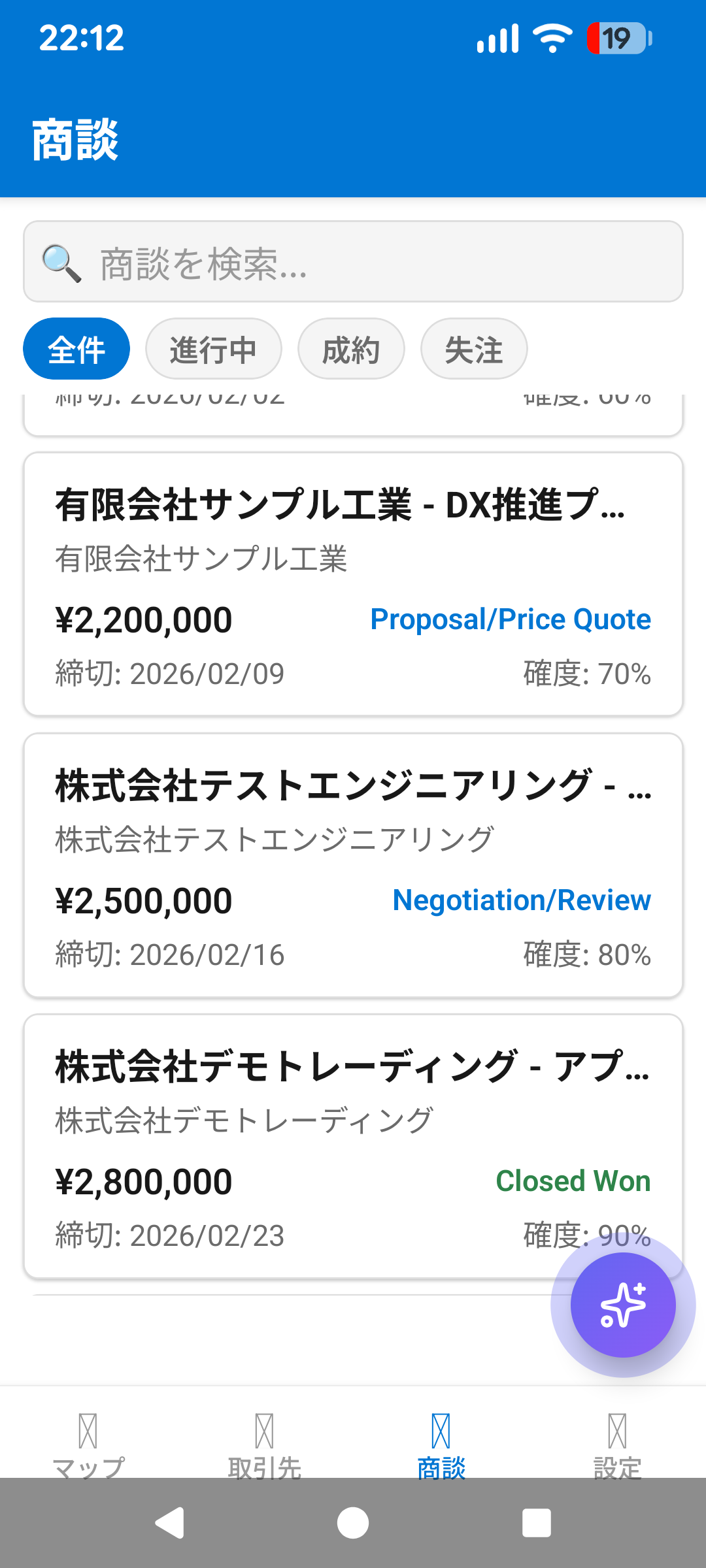Screen dimensions: 706x1568
Task: Select the 全件 filter chip
Action: [x=76, y=349]
